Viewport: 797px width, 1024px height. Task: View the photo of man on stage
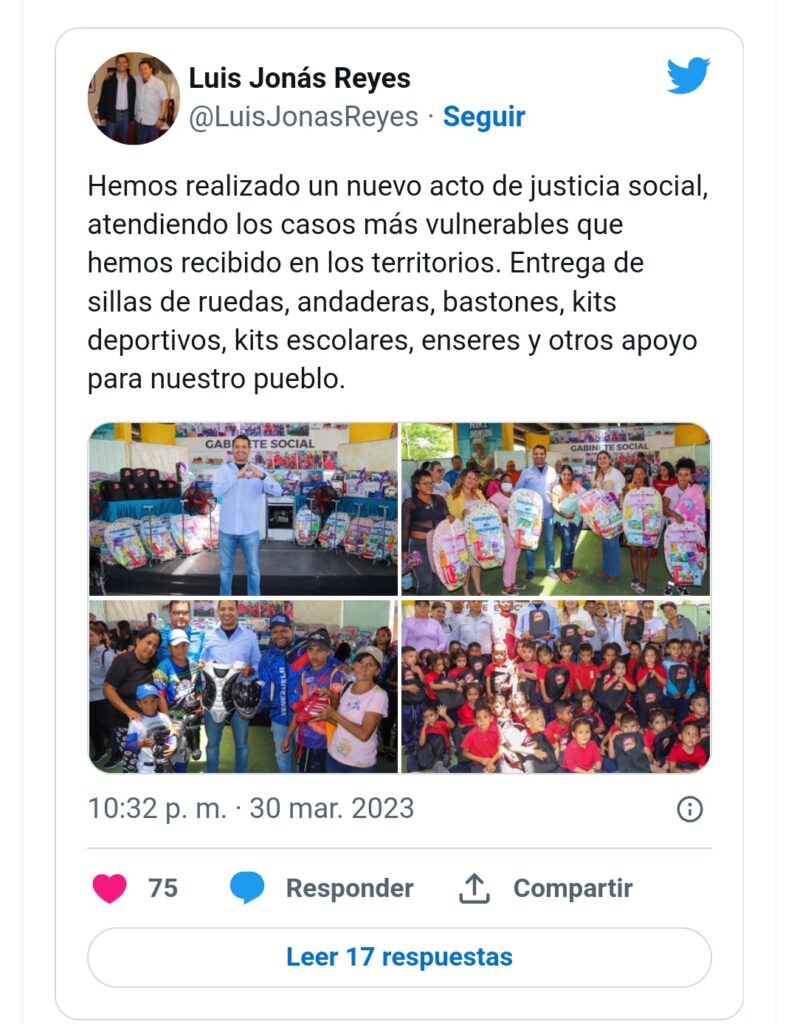[243, 509]
